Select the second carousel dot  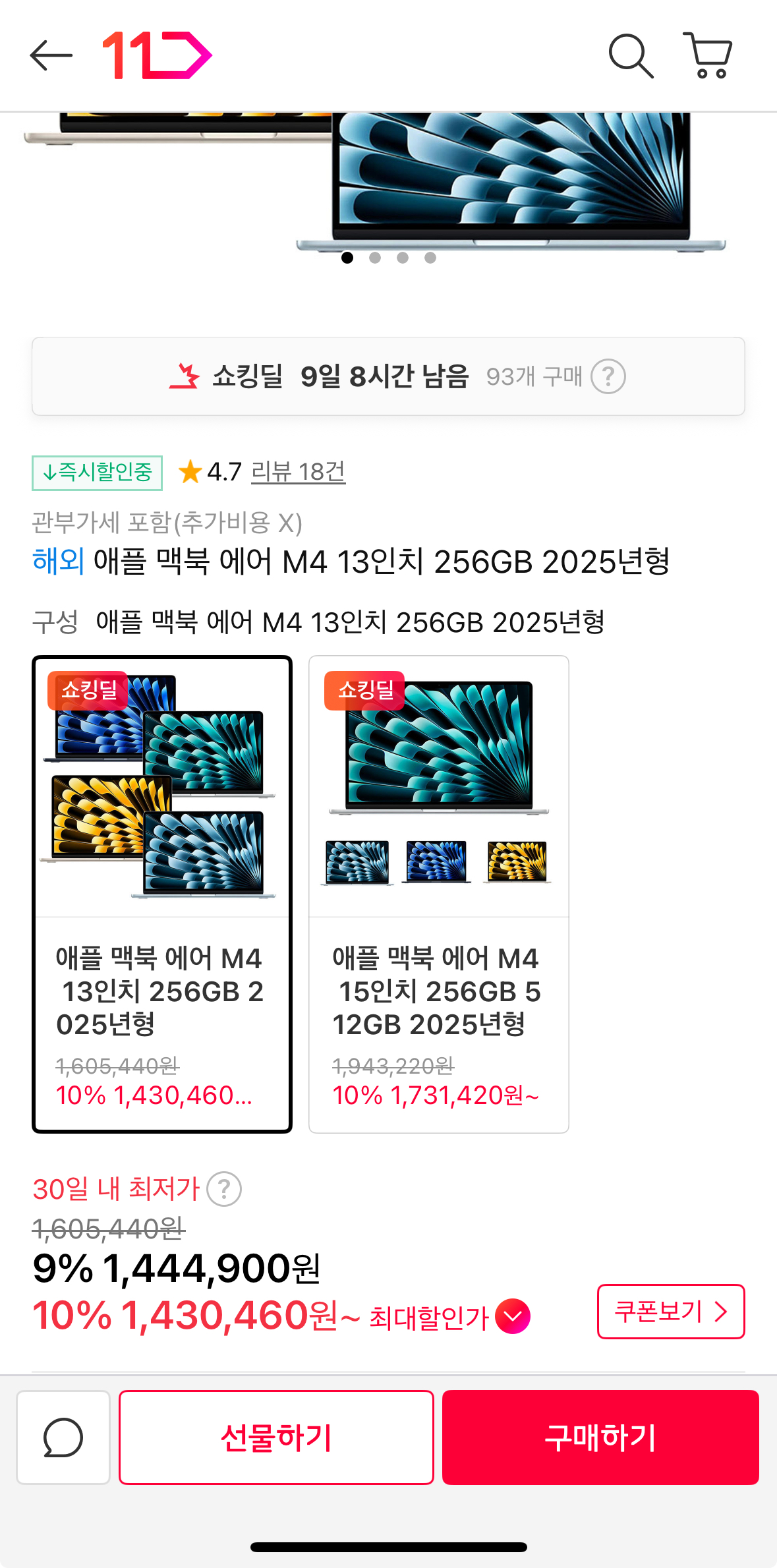(374, 258)
